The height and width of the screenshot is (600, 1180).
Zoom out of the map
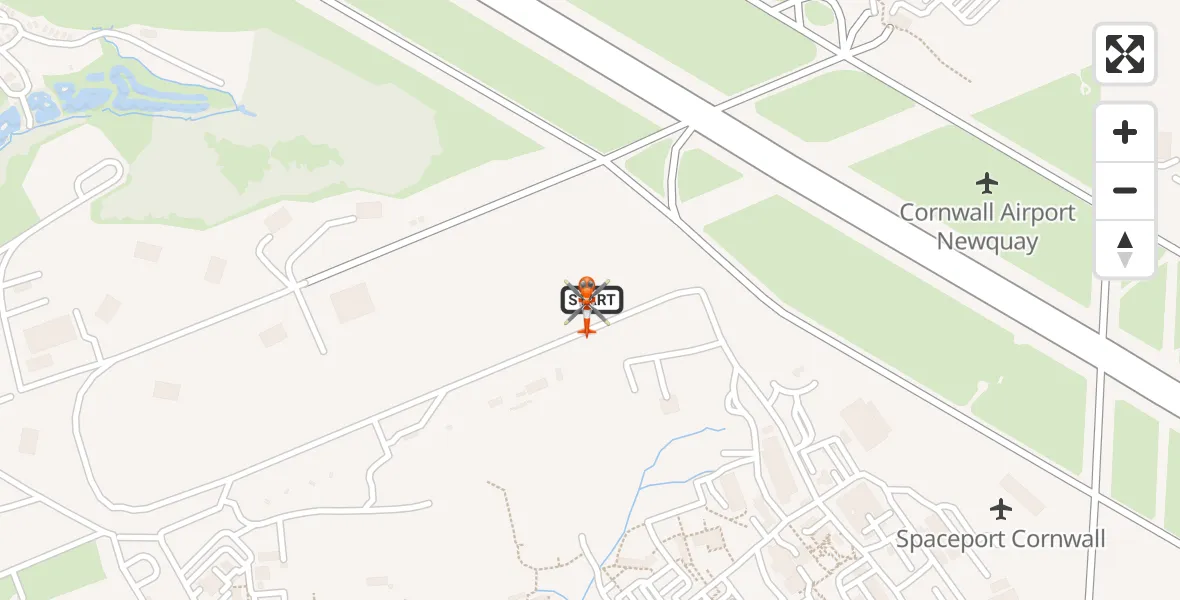point(1125,190)
